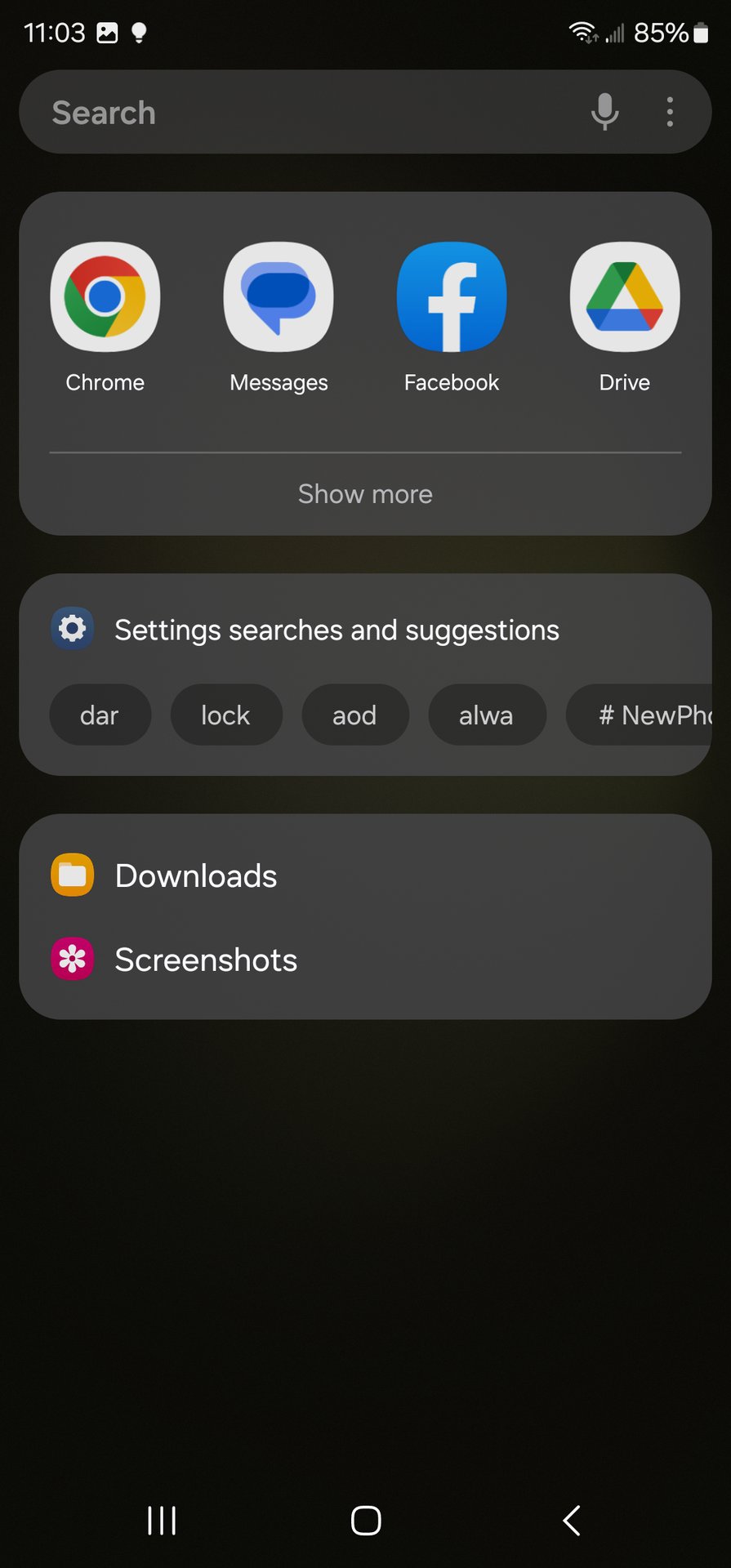Open the three-dot overflow menu
731x1568 pixels.
point(670,112)
